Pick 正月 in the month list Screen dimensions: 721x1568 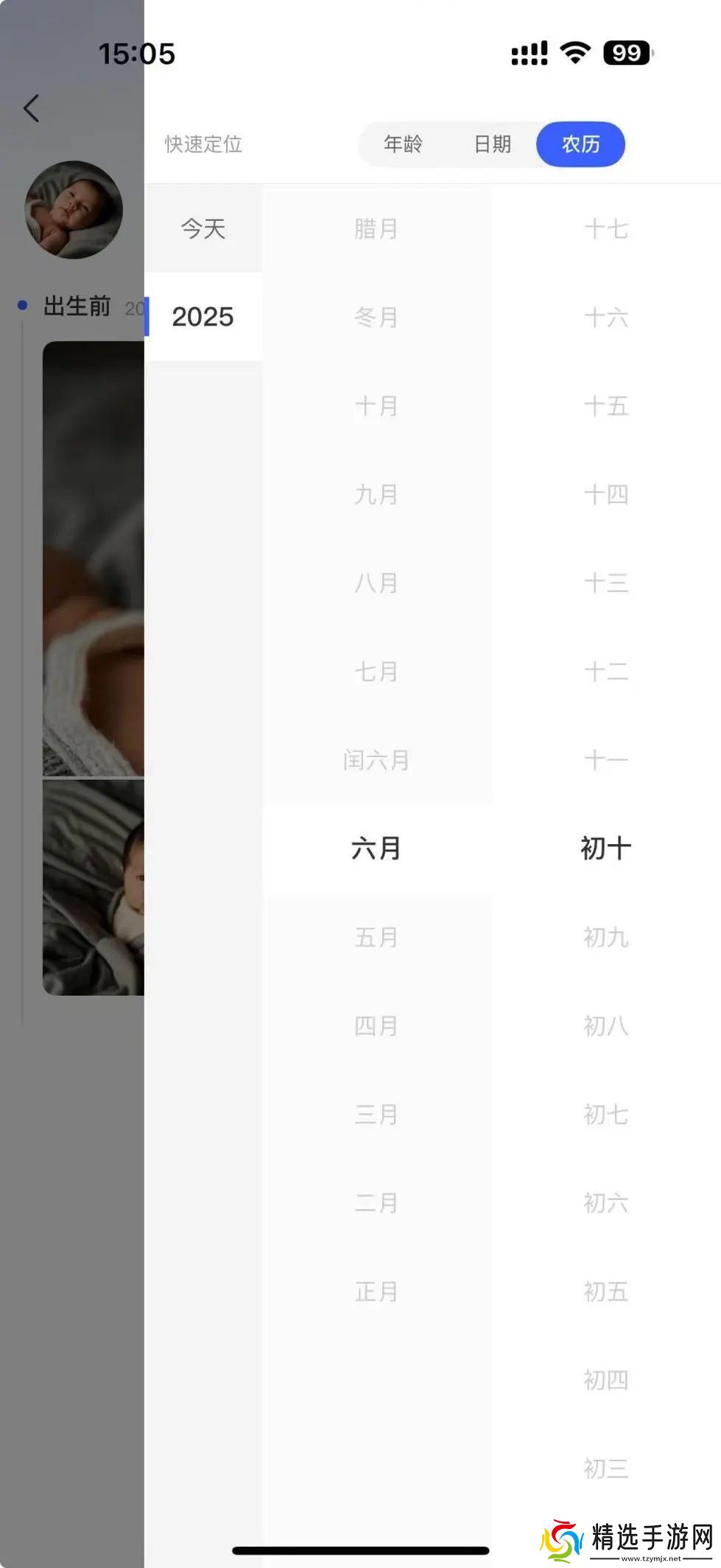point(376,1292)
